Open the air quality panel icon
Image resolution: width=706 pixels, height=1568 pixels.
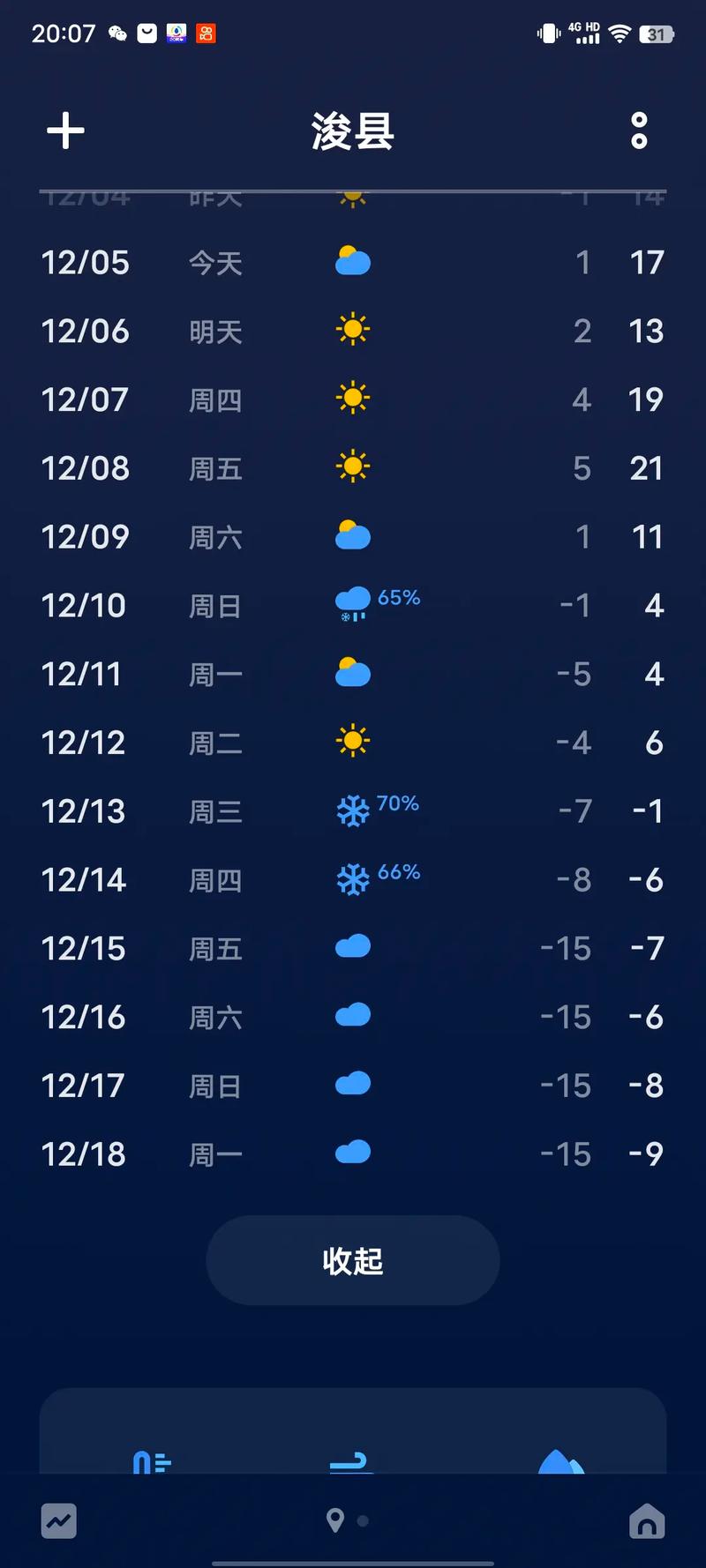tap(150, 1460)
